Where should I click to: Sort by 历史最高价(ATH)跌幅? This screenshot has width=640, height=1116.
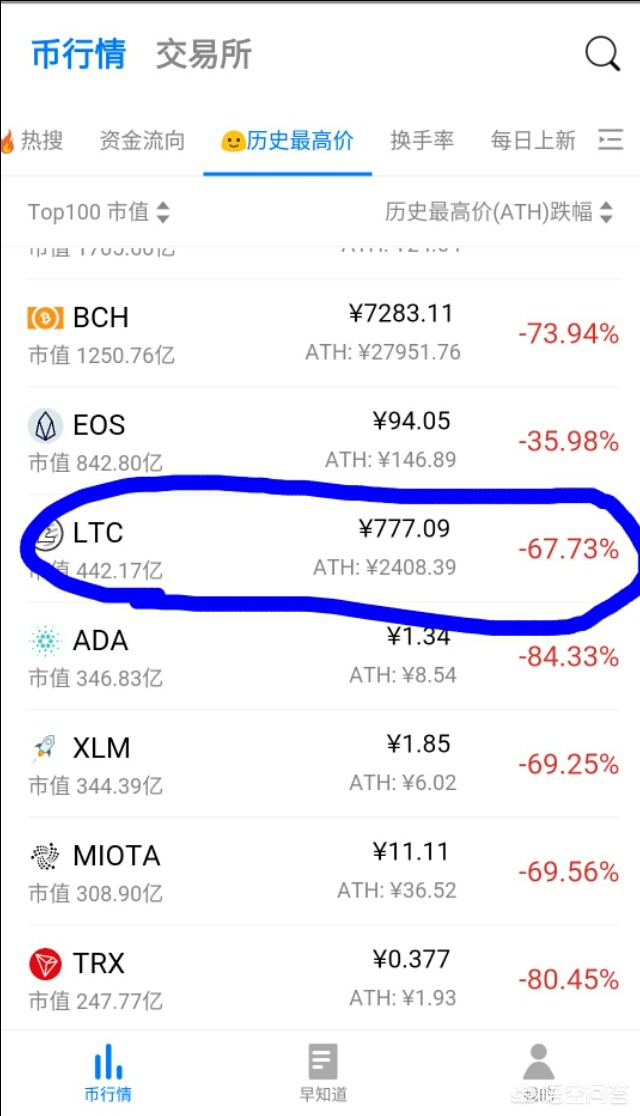498,212
